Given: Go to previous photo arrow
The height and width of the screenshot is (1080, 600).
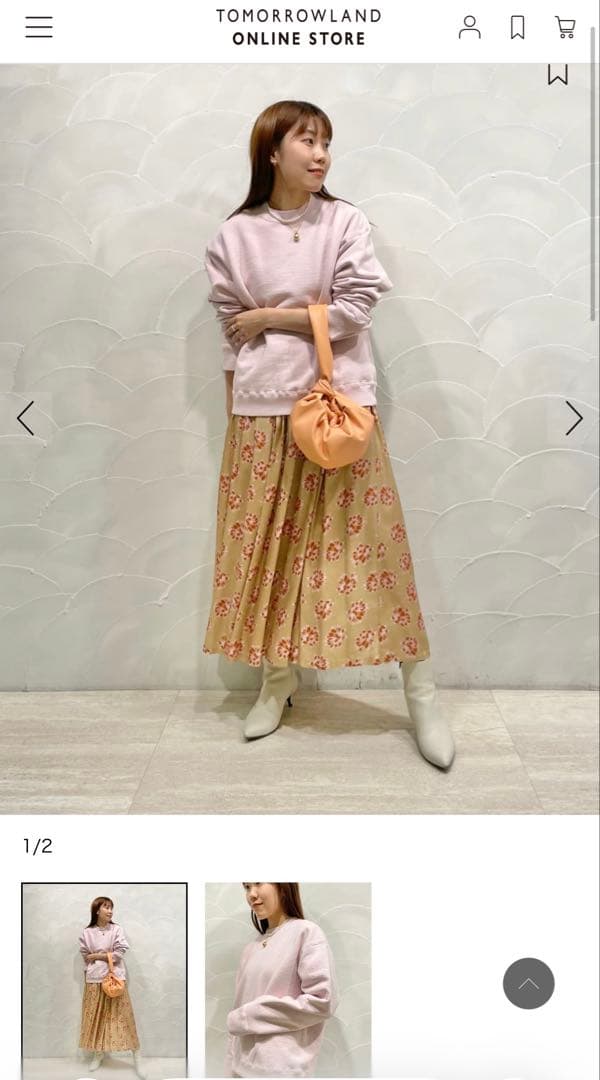Looking at the screenshot, I should click(26, 418).
